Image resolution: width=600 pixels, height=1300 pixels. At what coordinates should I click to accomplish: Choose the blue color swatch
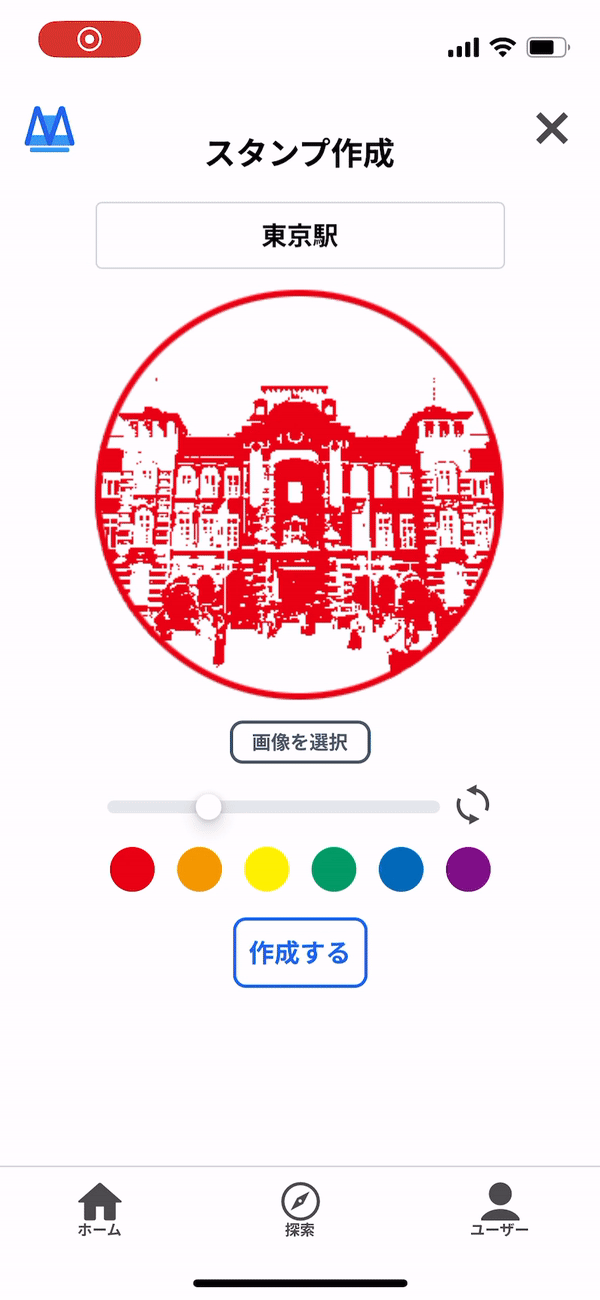click(401, 869)
